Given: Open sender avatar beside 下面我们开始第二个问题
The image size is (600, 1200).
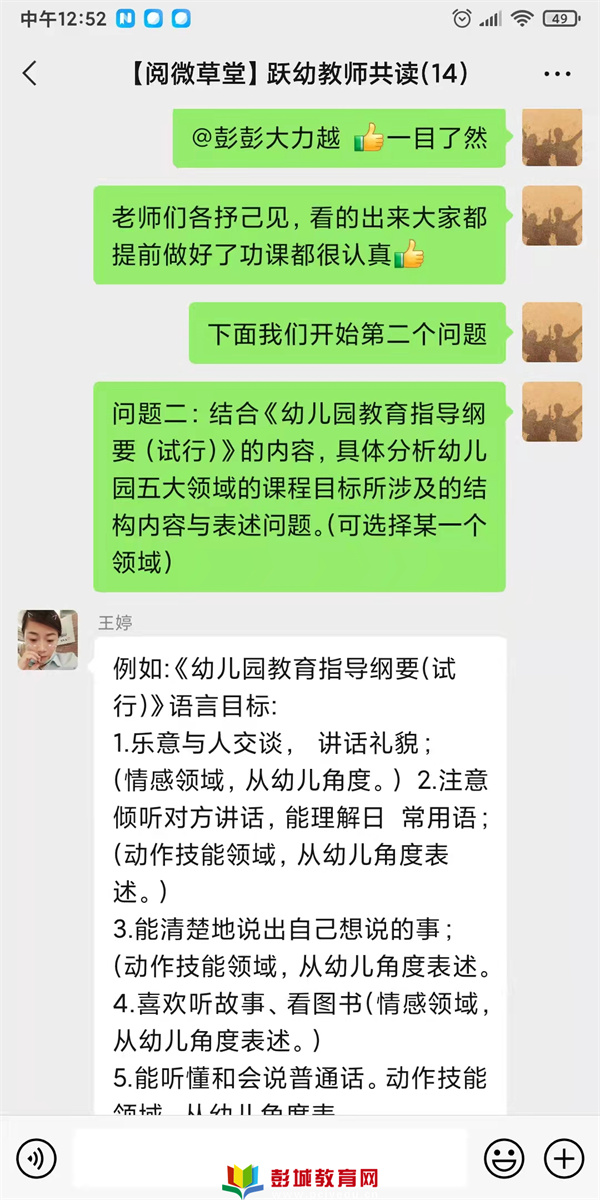Looking at the screenshot, I should (551, 332).
